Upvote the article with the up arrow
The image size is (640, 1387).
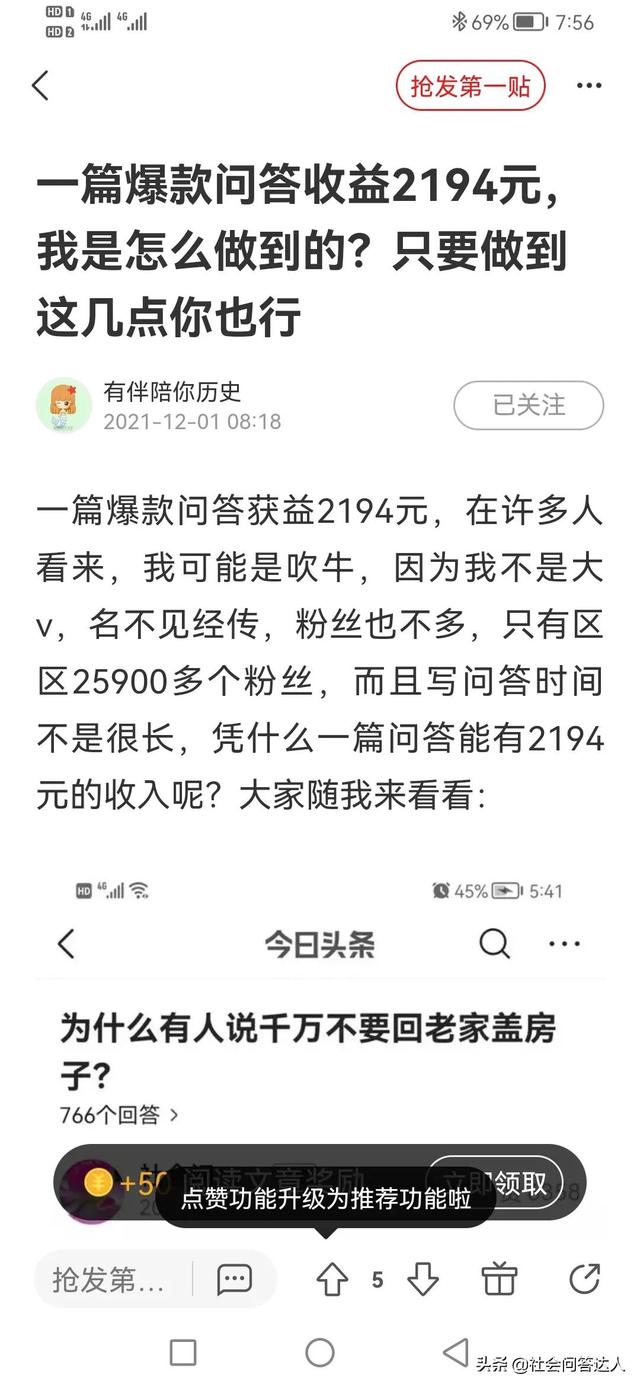click(x=332, y=1279)
